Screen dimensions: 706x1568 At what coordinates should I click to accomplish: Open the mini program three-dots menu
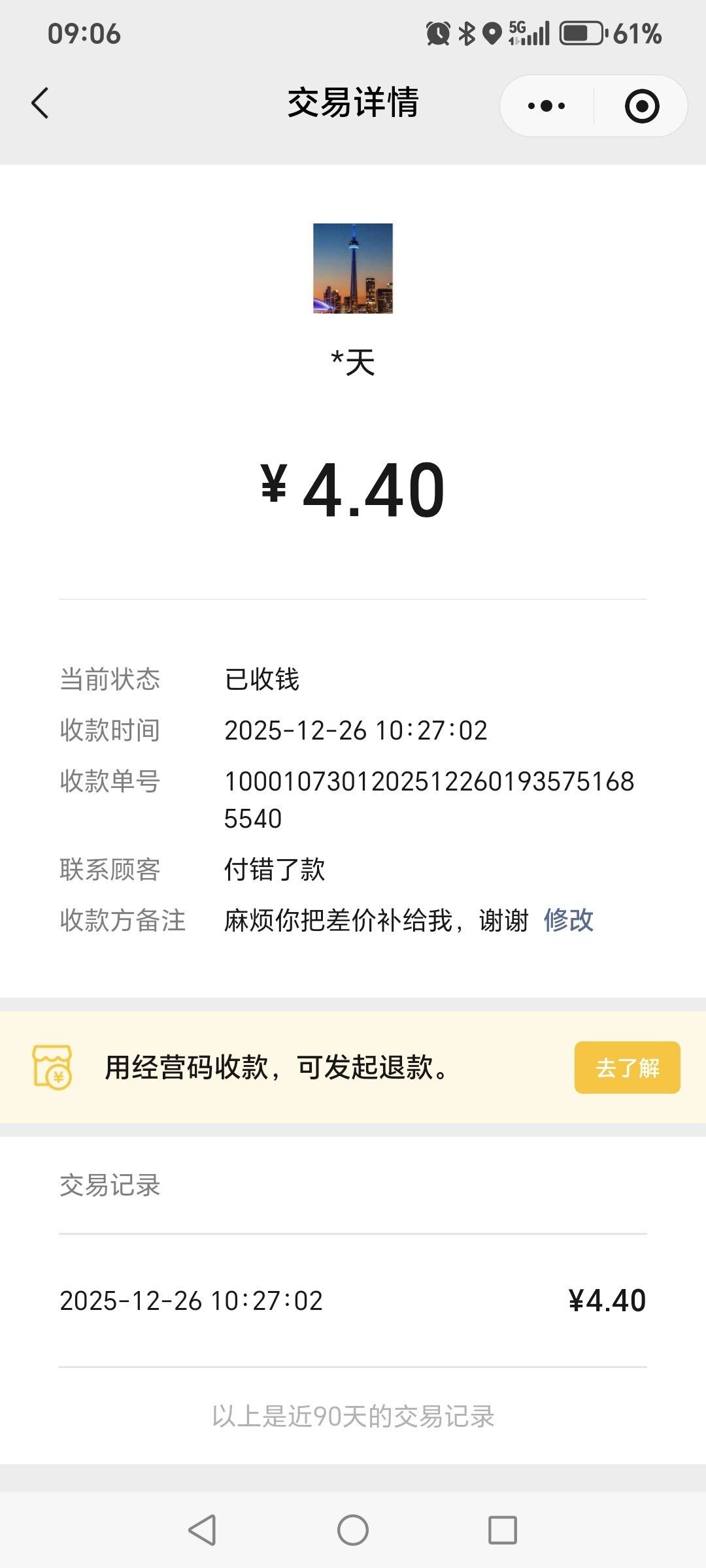tap(546, 106)
